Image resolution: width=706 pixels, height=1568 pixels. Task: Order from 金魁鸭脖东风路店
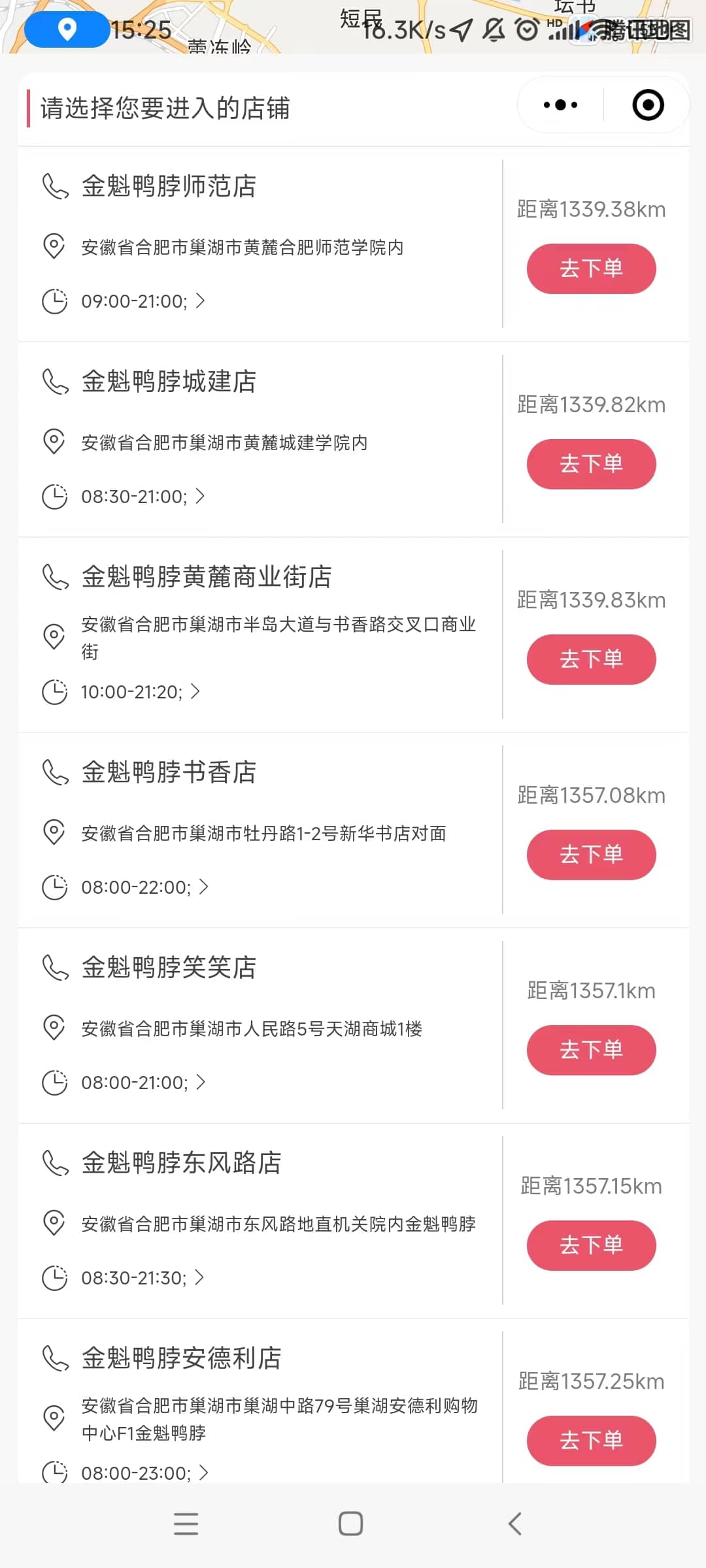tap(591, 1245)
